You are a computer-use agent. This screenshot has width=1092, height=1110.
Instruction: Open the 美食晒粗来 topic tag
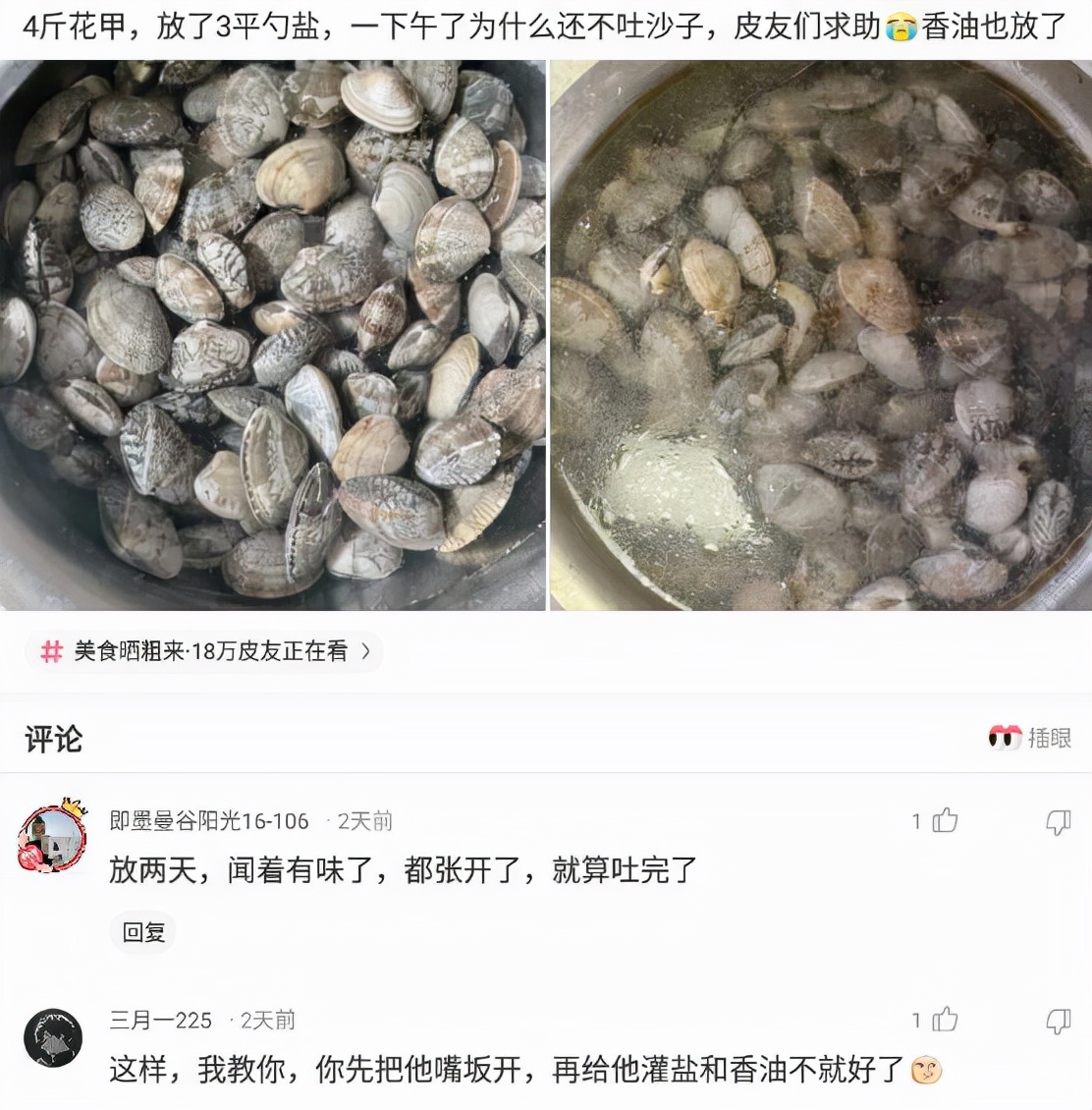(x=204, y=651)
